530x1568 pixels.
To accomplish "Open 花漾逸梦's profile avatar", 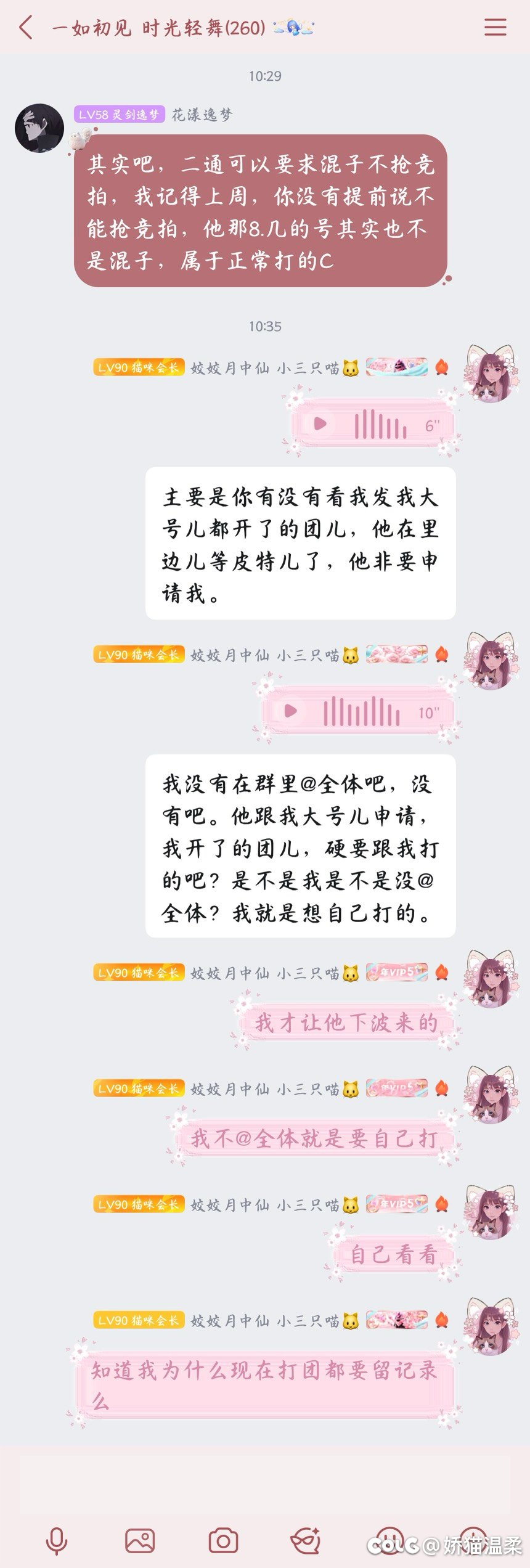I will (39, 128).
